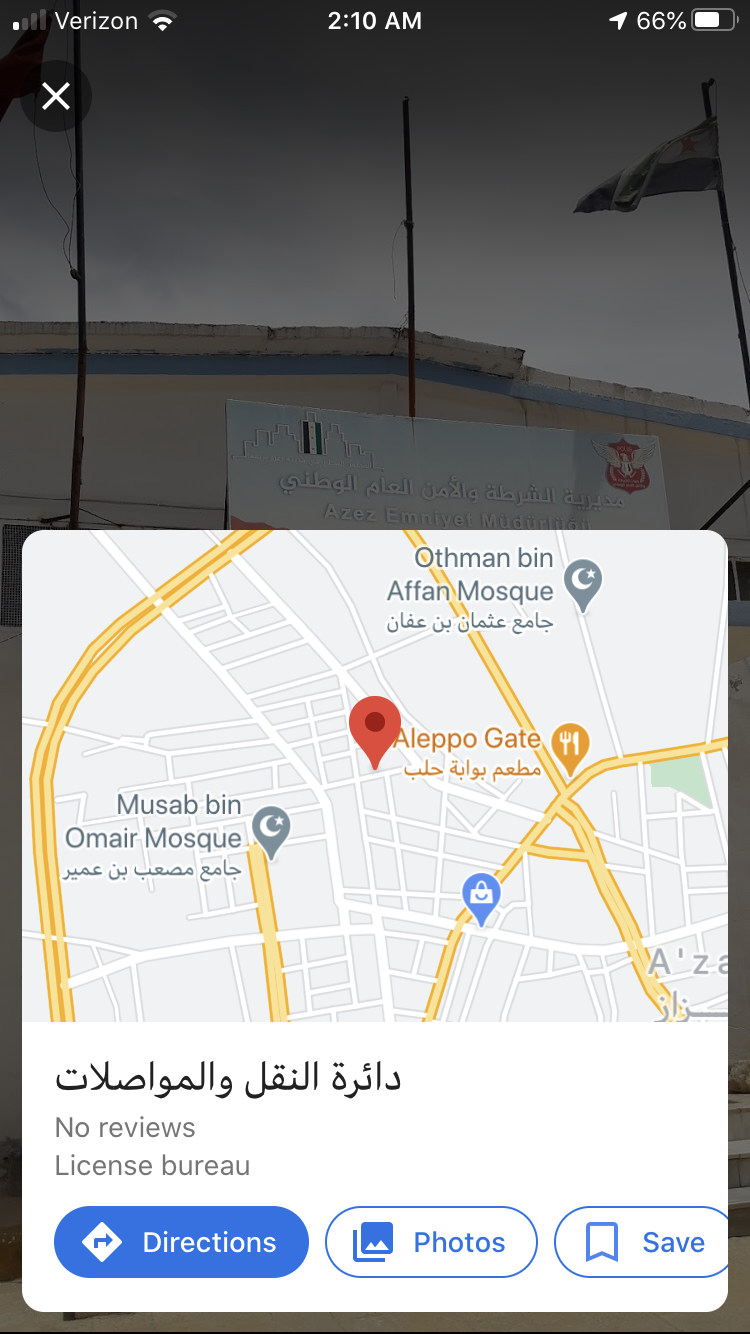The width and height of the screenshot is (750, 1334).
Task: Get directions to this license bureau
Action: [181, 1242]
